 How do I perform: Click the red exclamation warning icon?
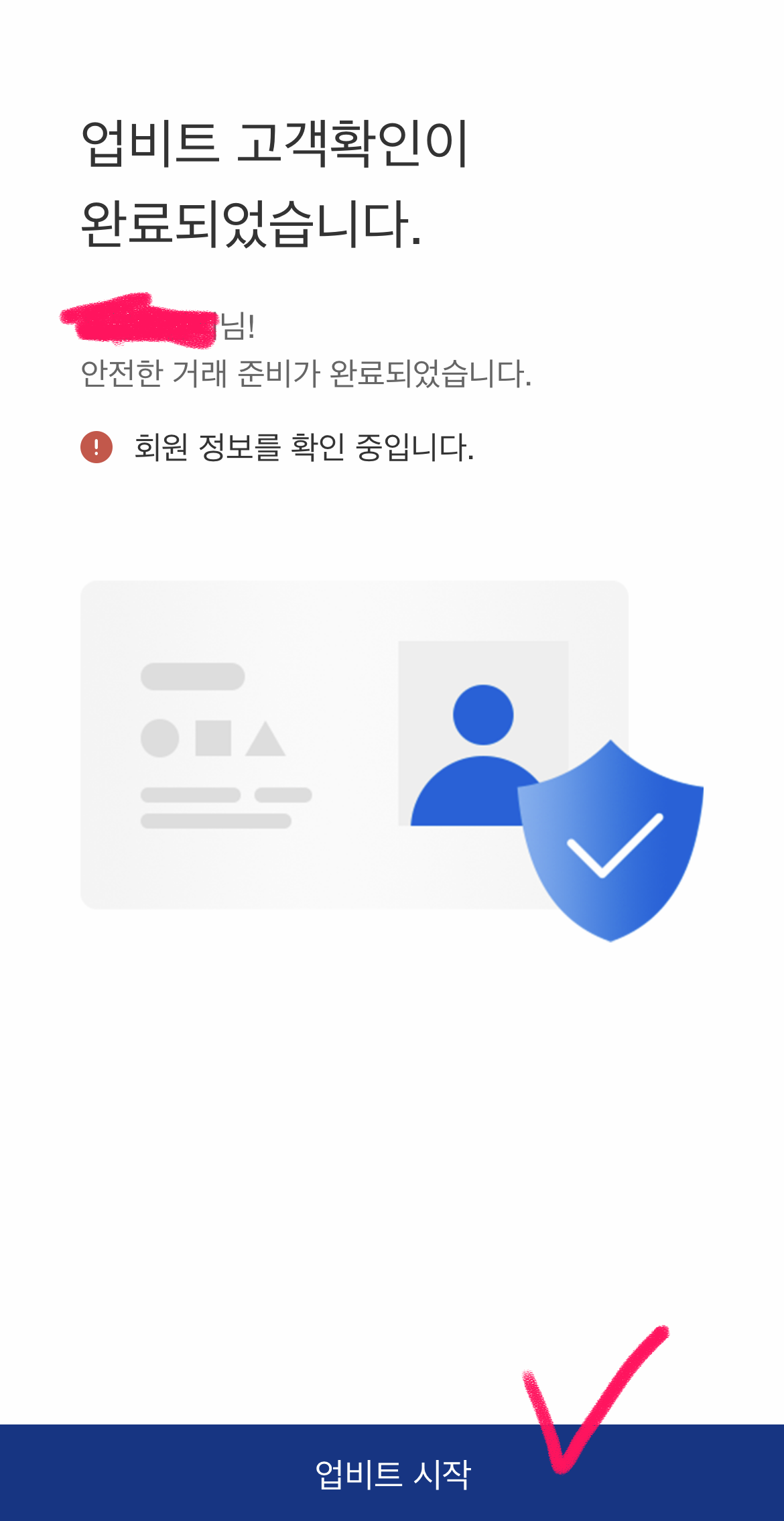(96, 446)
